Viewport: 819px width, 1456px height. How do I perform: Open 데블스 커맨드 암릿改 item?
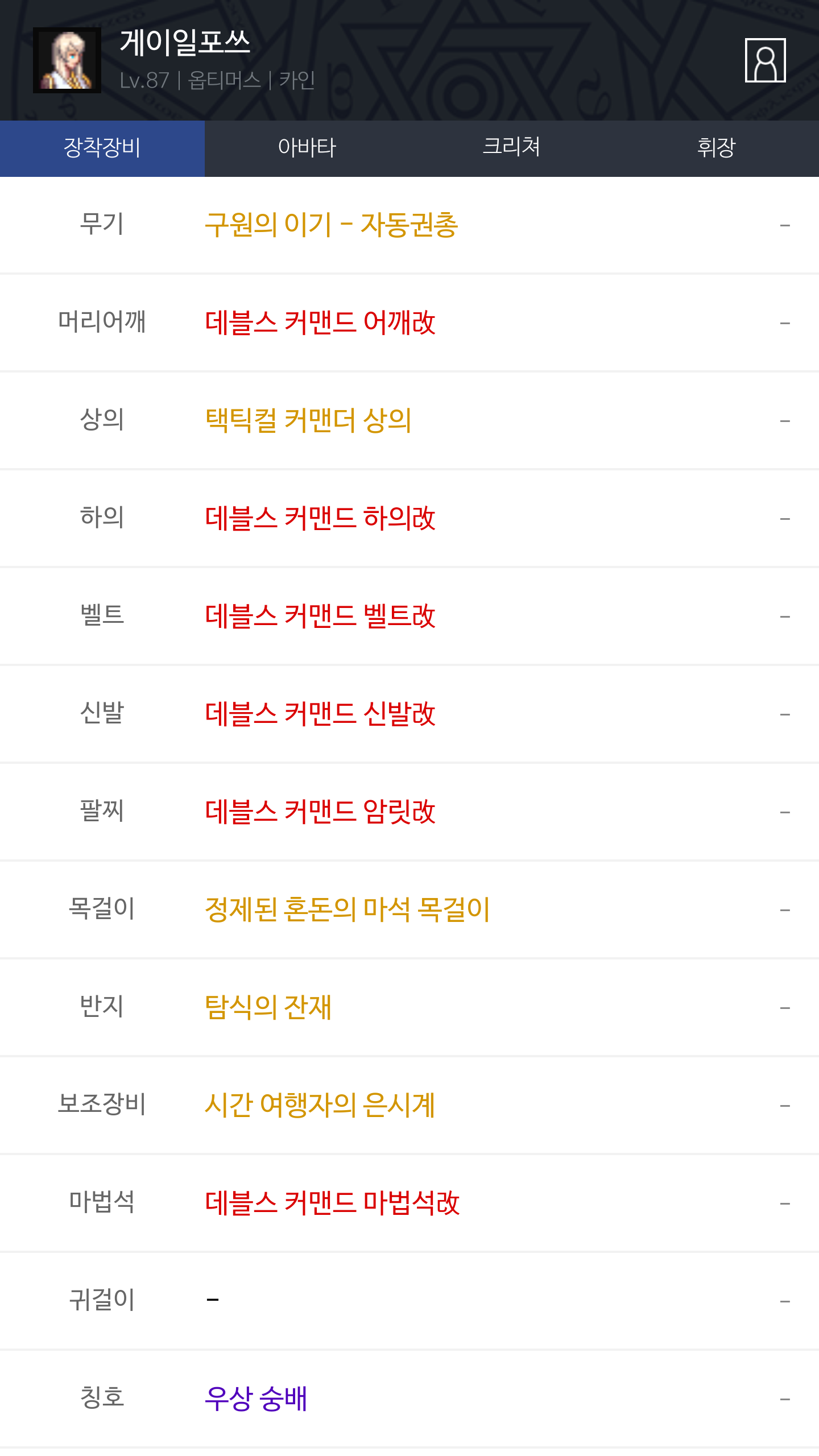320,812
